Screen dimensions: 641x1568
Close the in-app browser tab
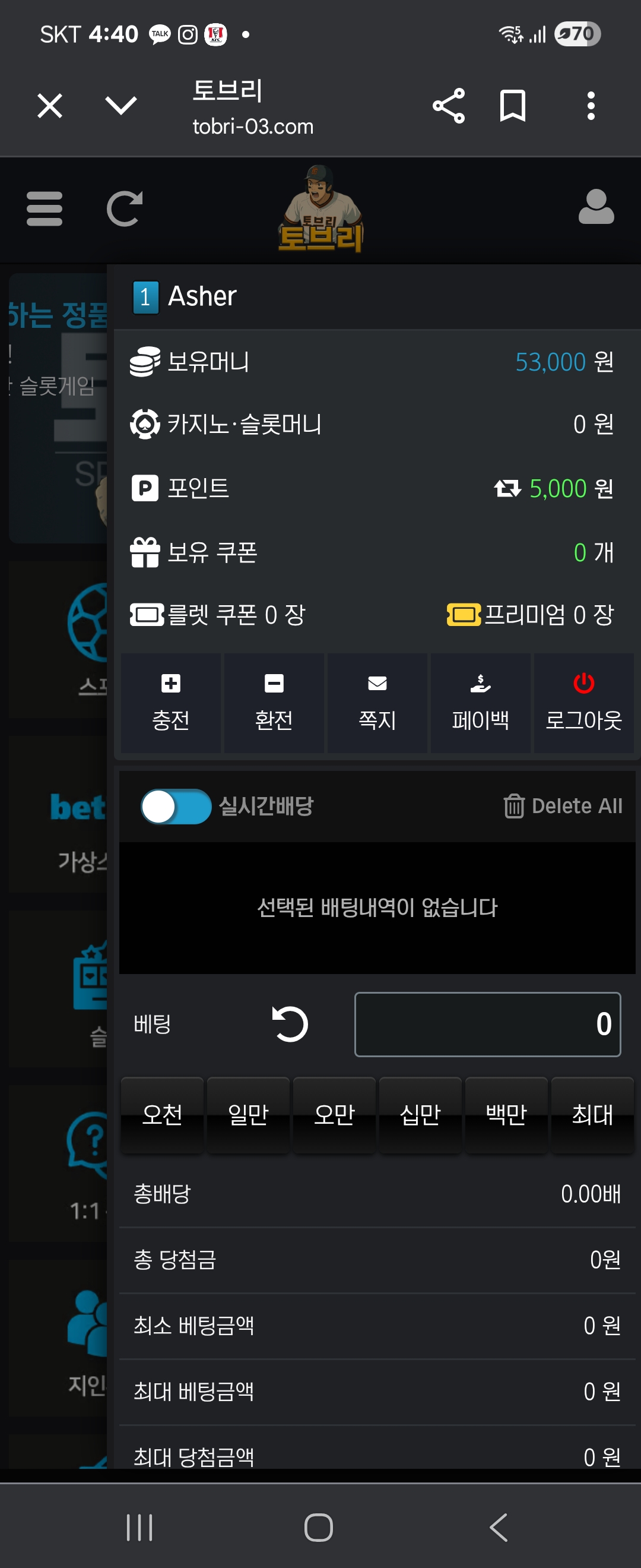point(50,106)
